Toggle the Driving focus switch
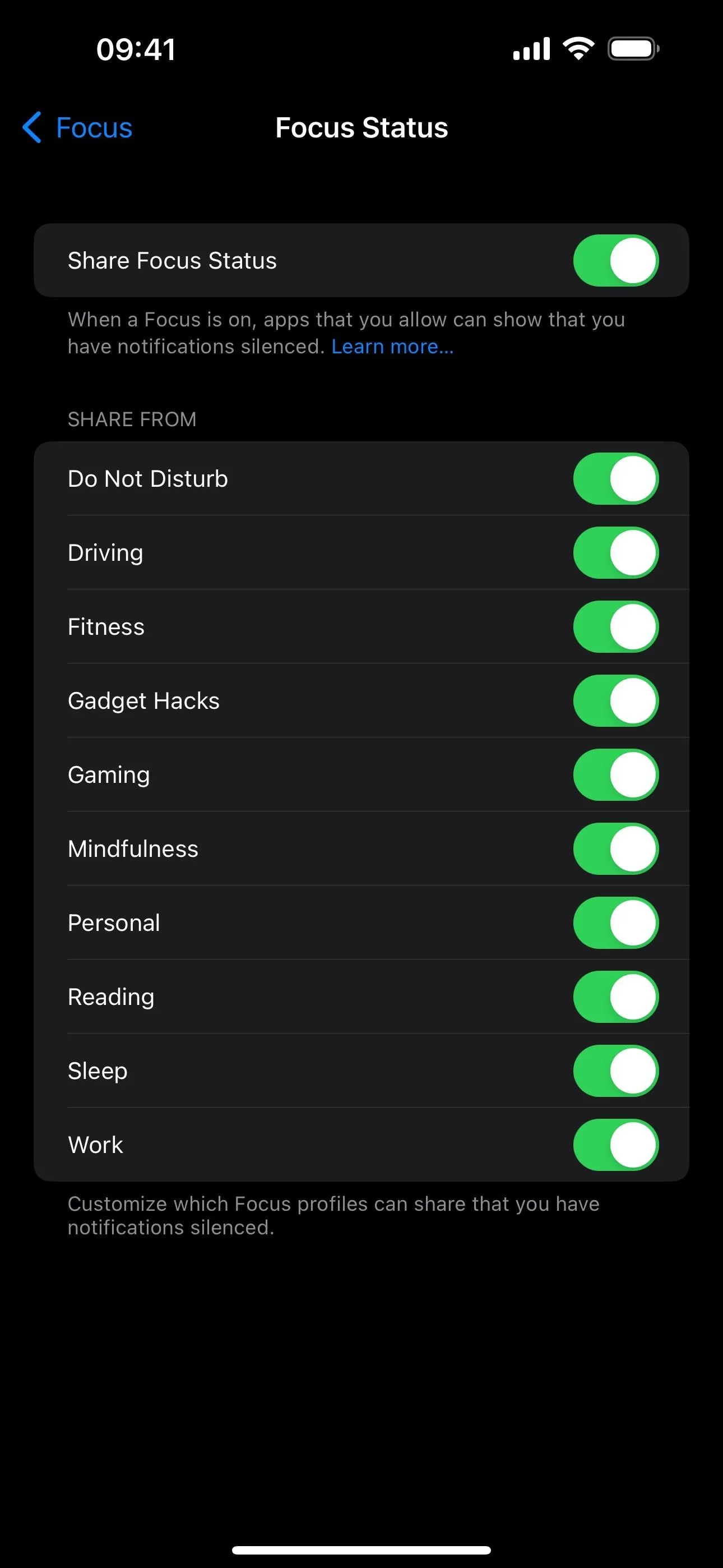The width and height of the screenshot is (723, 1568). tap(616, 553)
